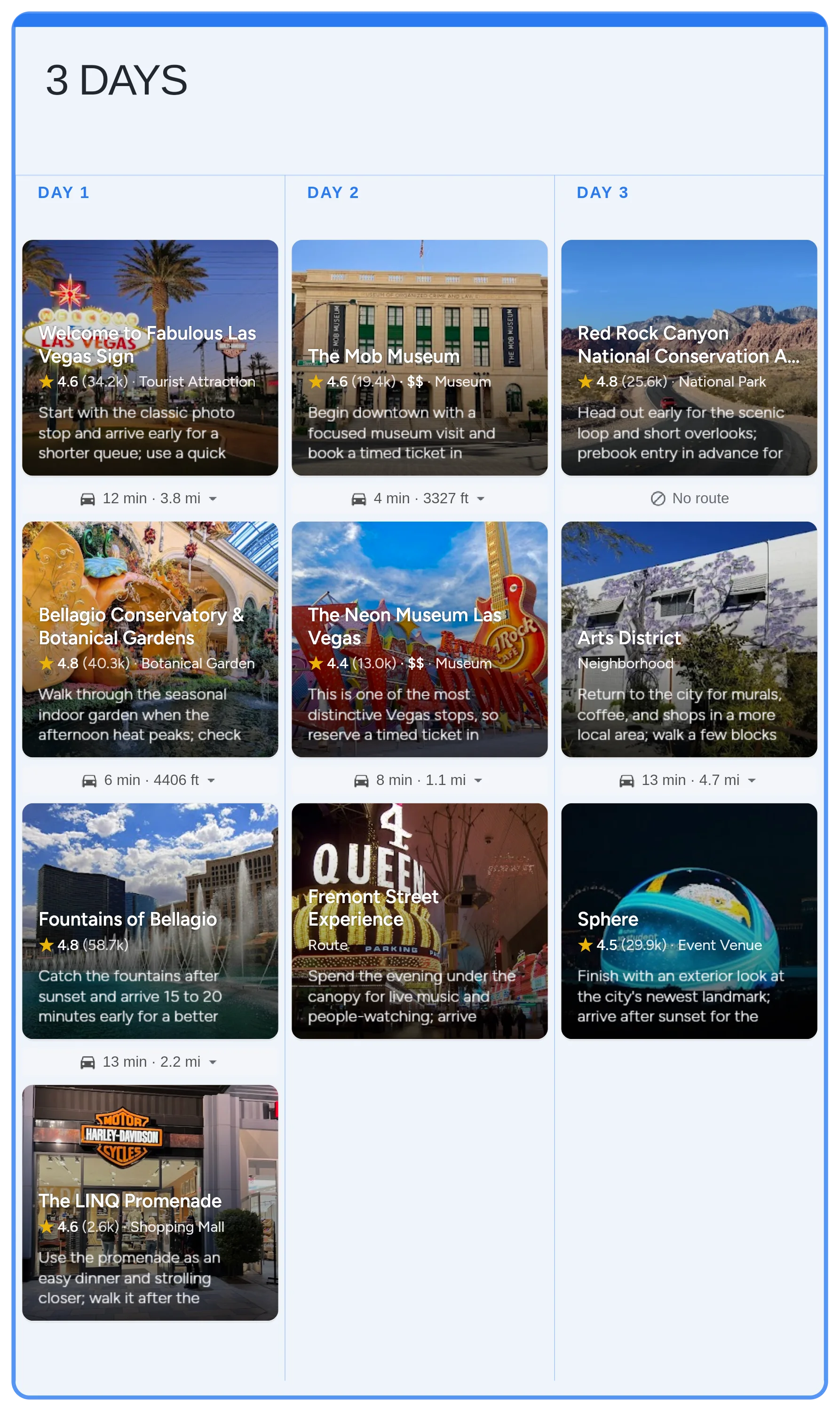
Task: Open the Red Rock Canyon card
Action: coord(689,357)
